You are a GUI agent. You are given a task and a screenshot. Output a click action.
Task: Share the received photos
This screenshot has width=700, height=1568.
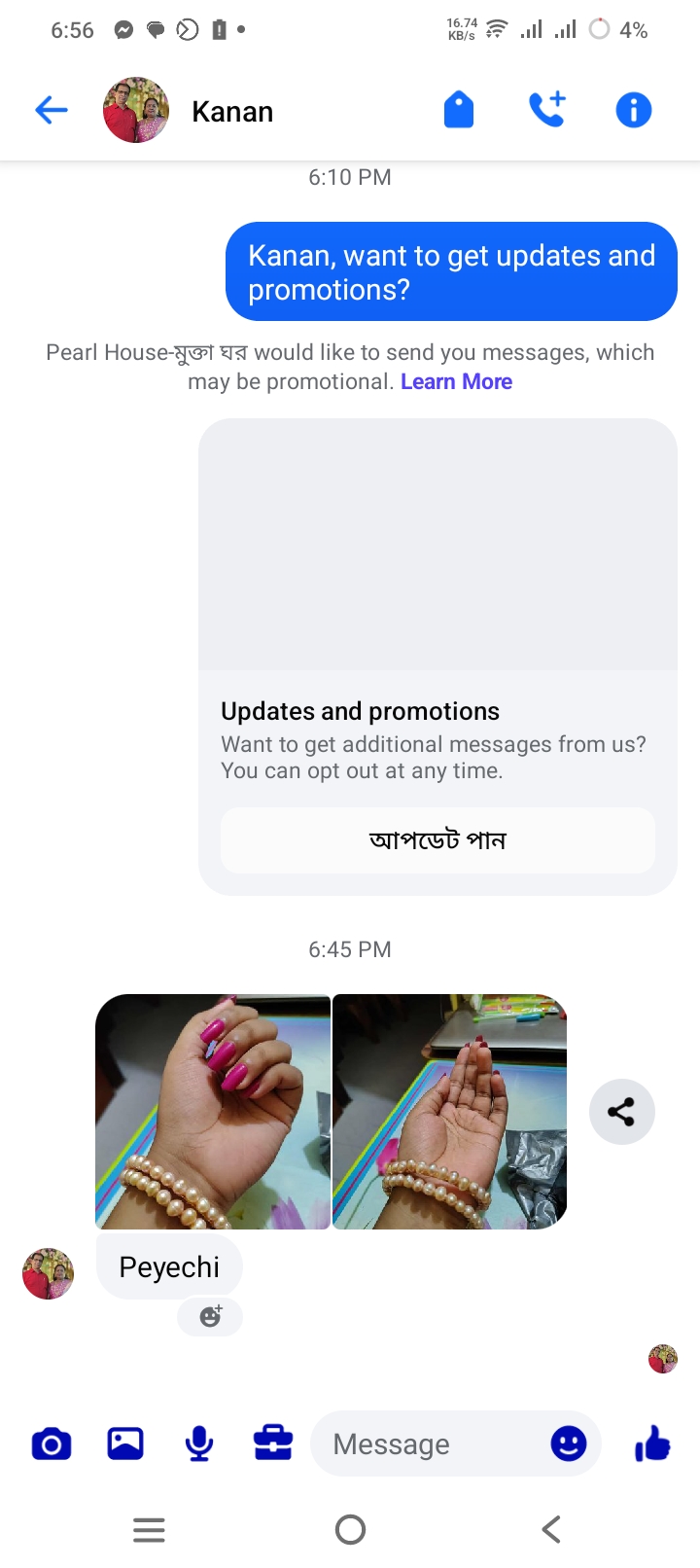[x=621, y=1111]
